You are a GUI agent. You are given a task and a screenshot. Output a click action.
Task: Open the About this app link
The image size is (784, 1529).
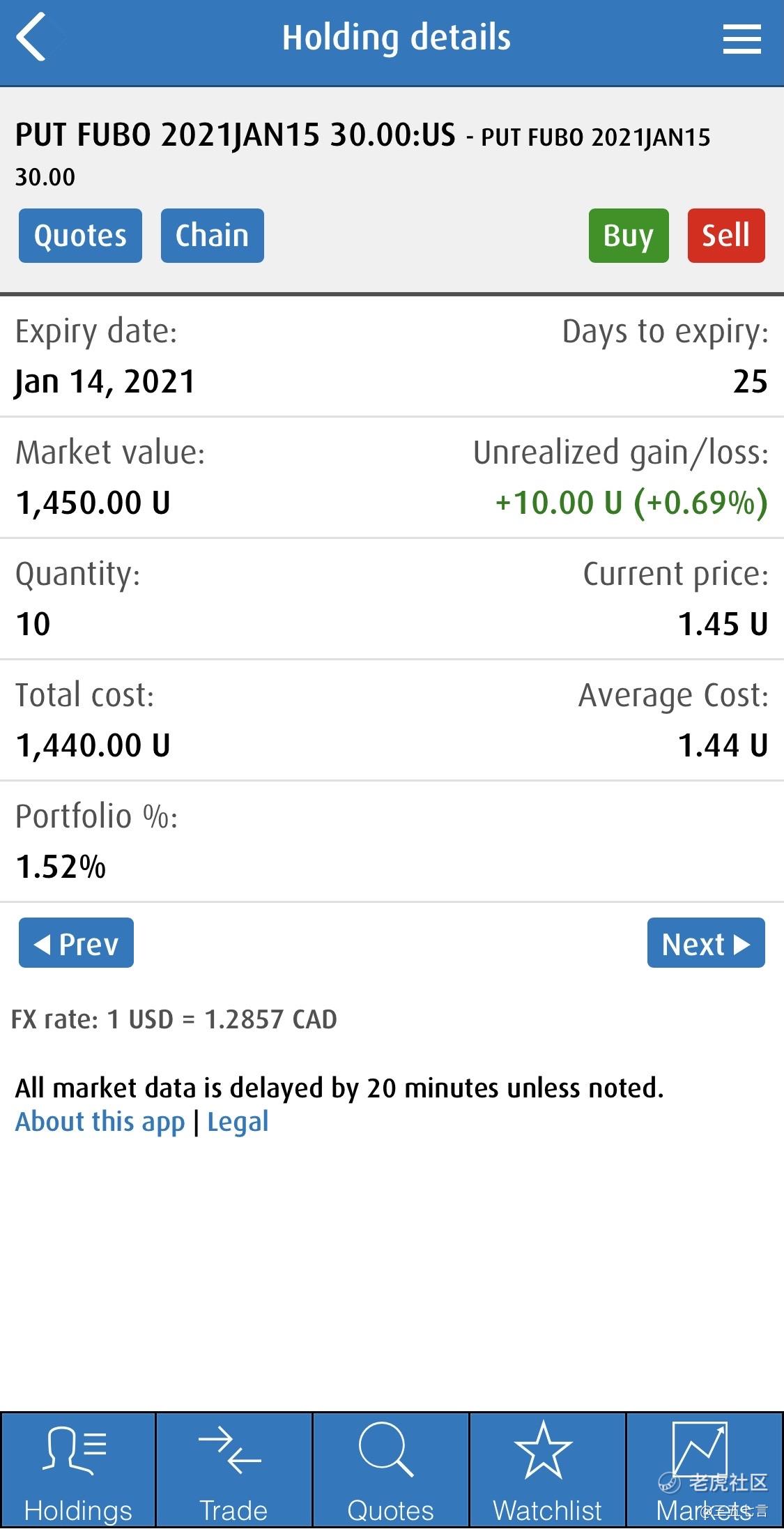[100, 1122]
